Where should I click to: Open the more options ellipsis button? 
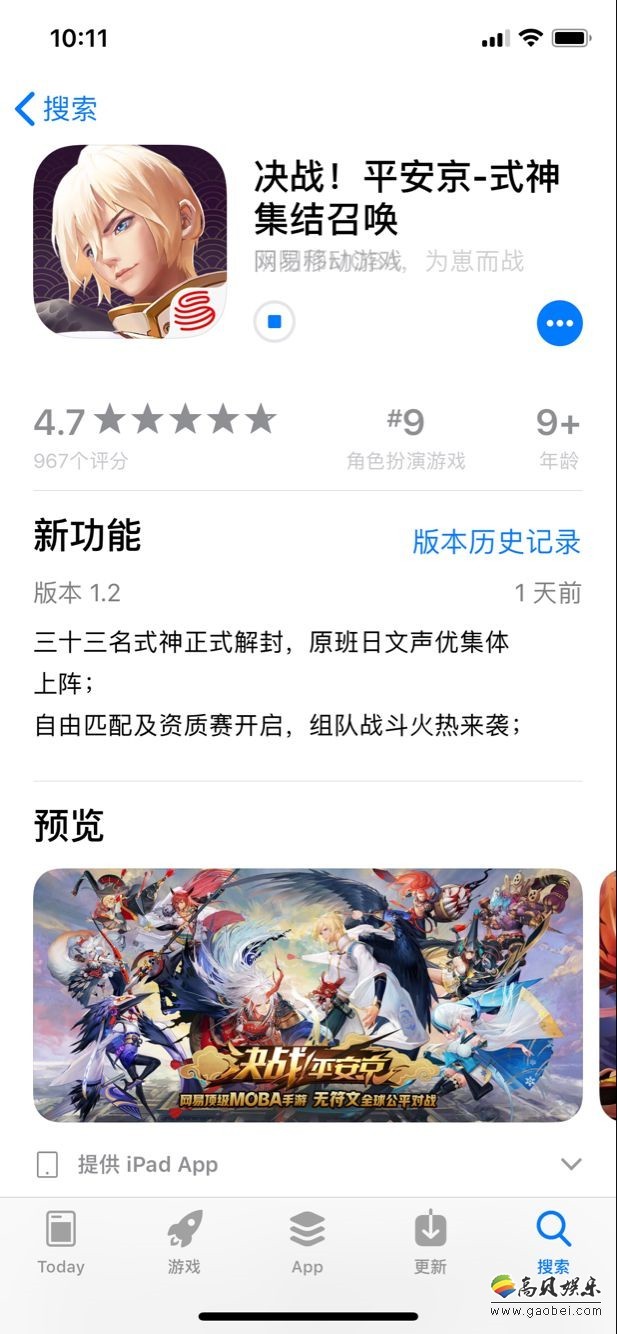coord(559,323)
